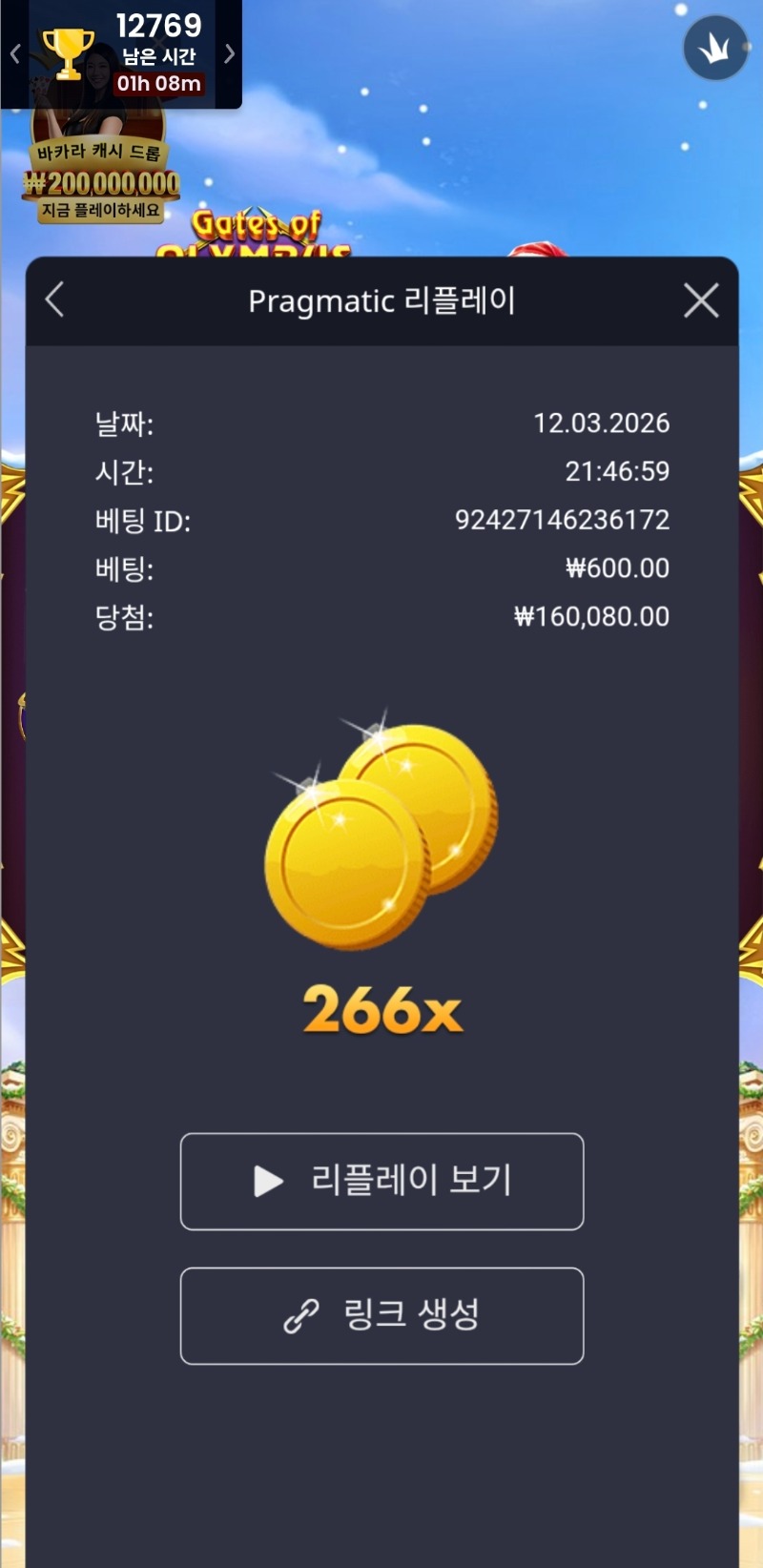Open the round crown icon at top right

pyautogui.click(x=715, y=49)
